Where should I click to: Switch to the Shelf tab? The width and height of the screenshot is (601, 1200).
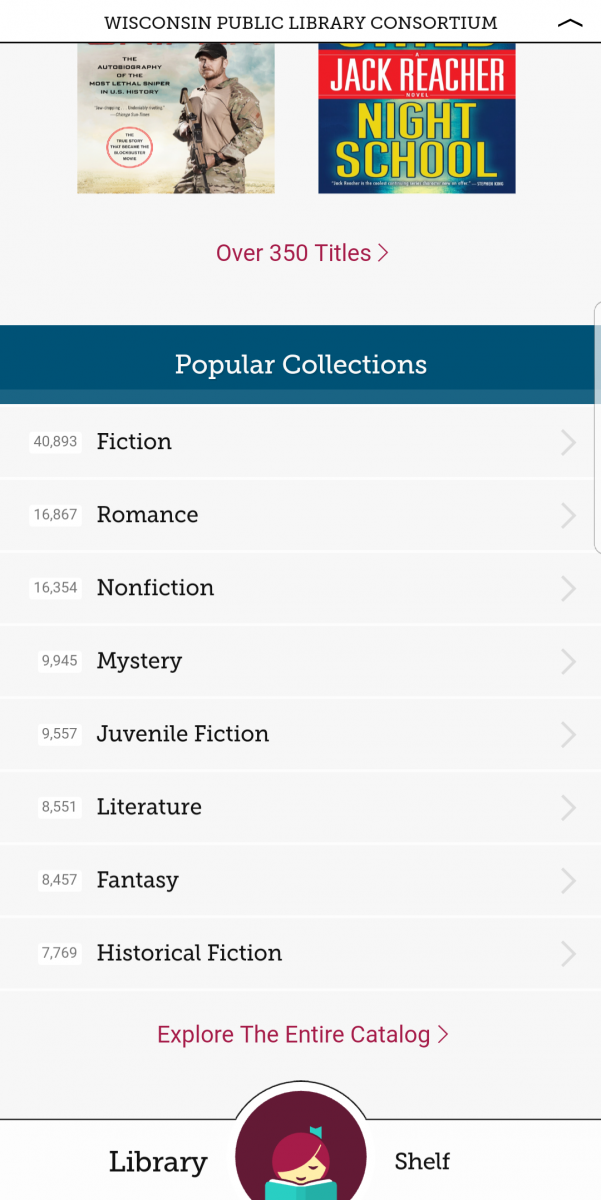pyautogui.click(x=422, y=1161)
